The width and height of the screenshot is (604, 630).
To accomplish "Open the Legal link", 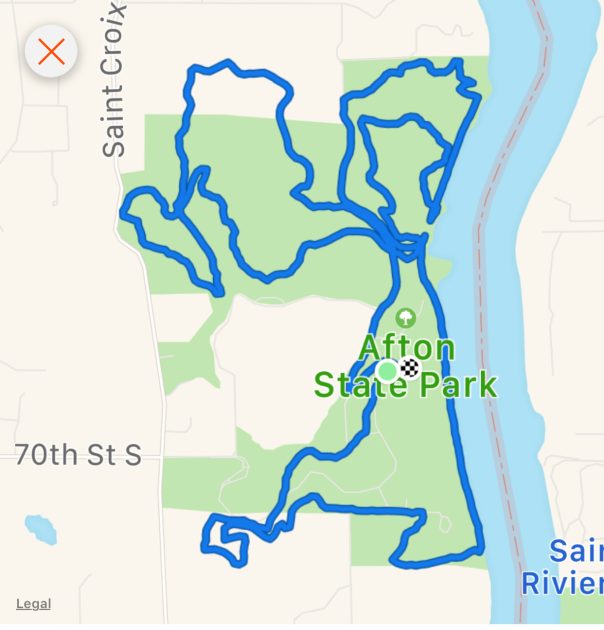I will (x=33, y=604).
